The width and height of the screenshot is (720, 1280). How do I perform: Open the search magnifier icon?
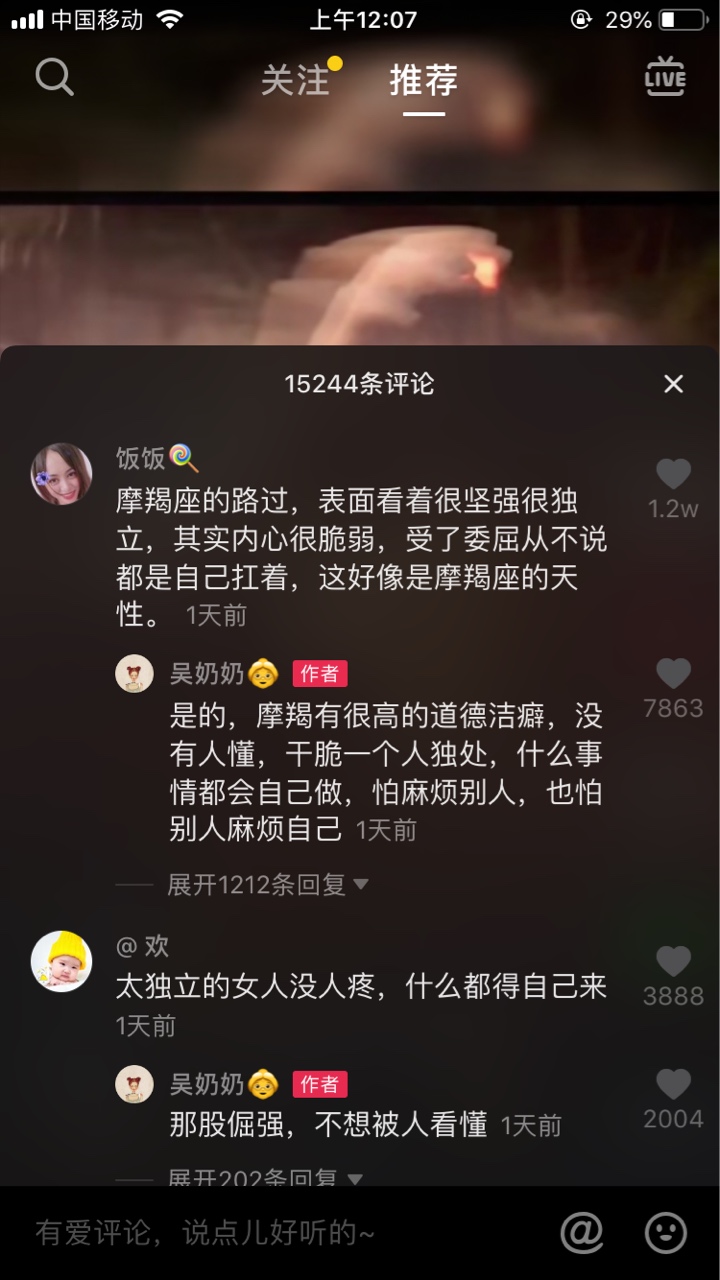[x=55, y=77]
